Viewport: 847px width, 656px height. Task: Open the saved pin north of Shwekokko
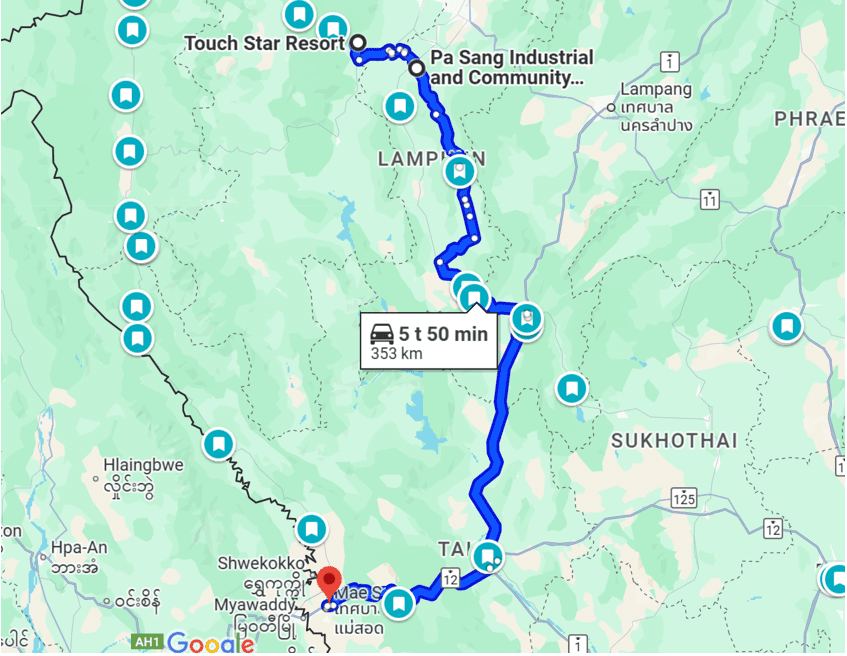[312, 527]
